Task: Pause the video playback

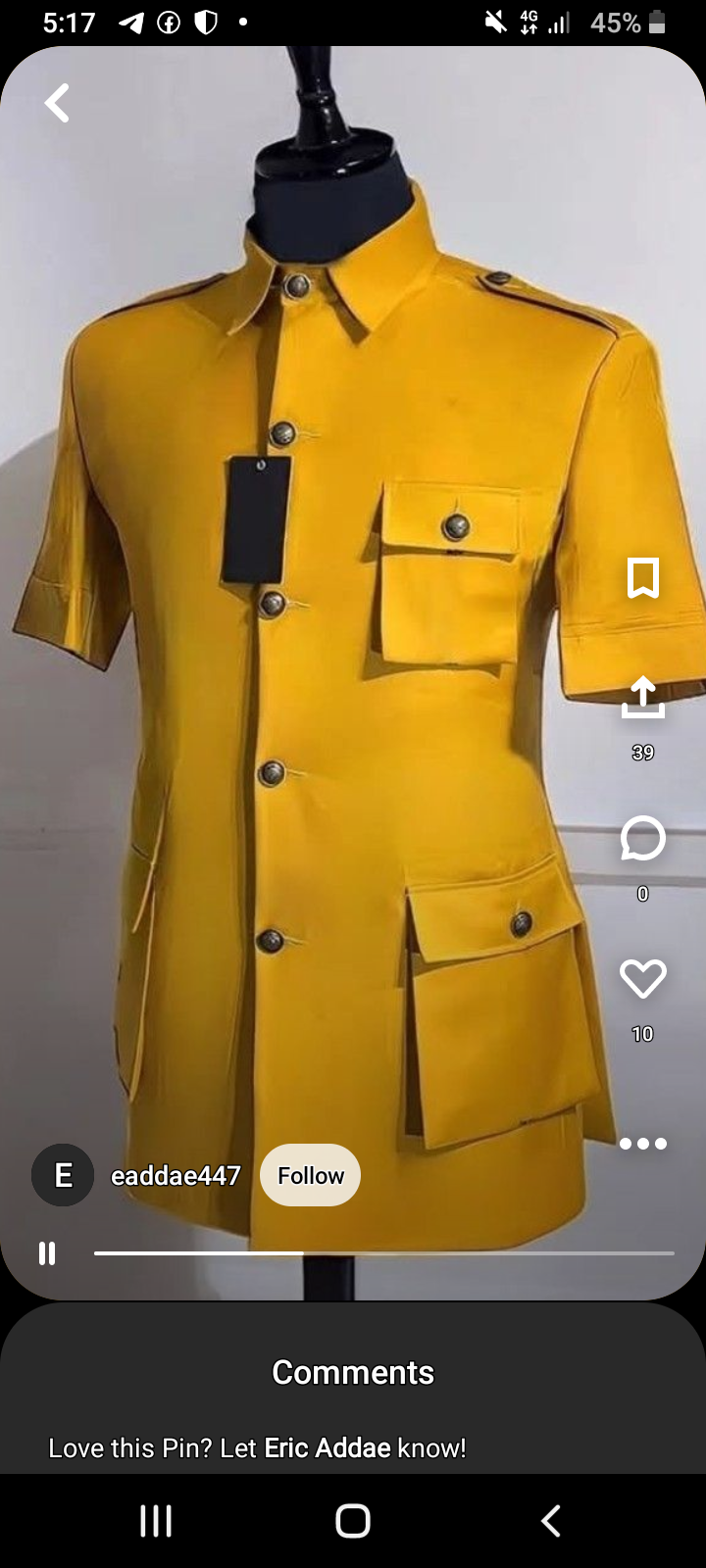Action: (x=46, y=1253)
